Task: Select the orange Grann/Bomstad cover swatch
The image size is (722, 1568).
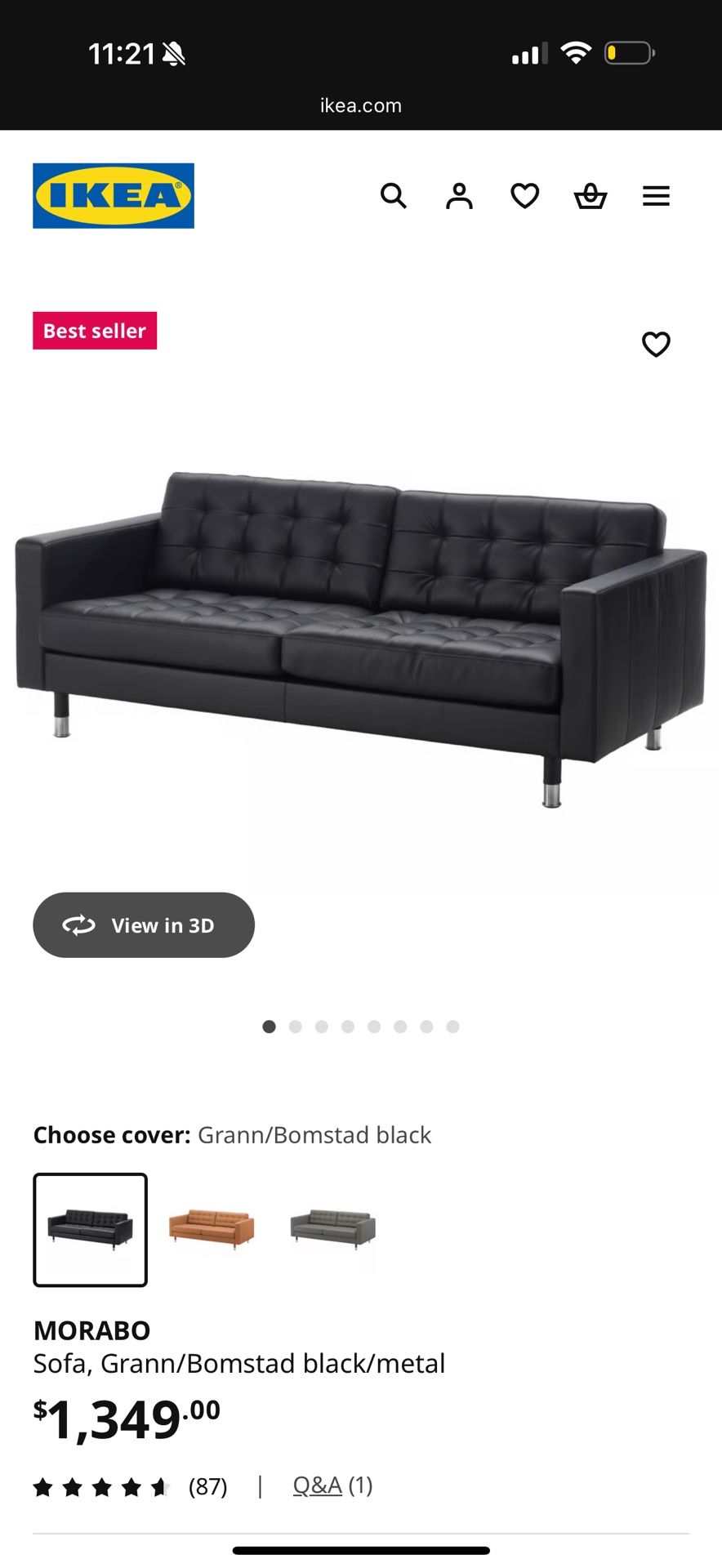Action: pyautogui.click(x=211, y=1230)
